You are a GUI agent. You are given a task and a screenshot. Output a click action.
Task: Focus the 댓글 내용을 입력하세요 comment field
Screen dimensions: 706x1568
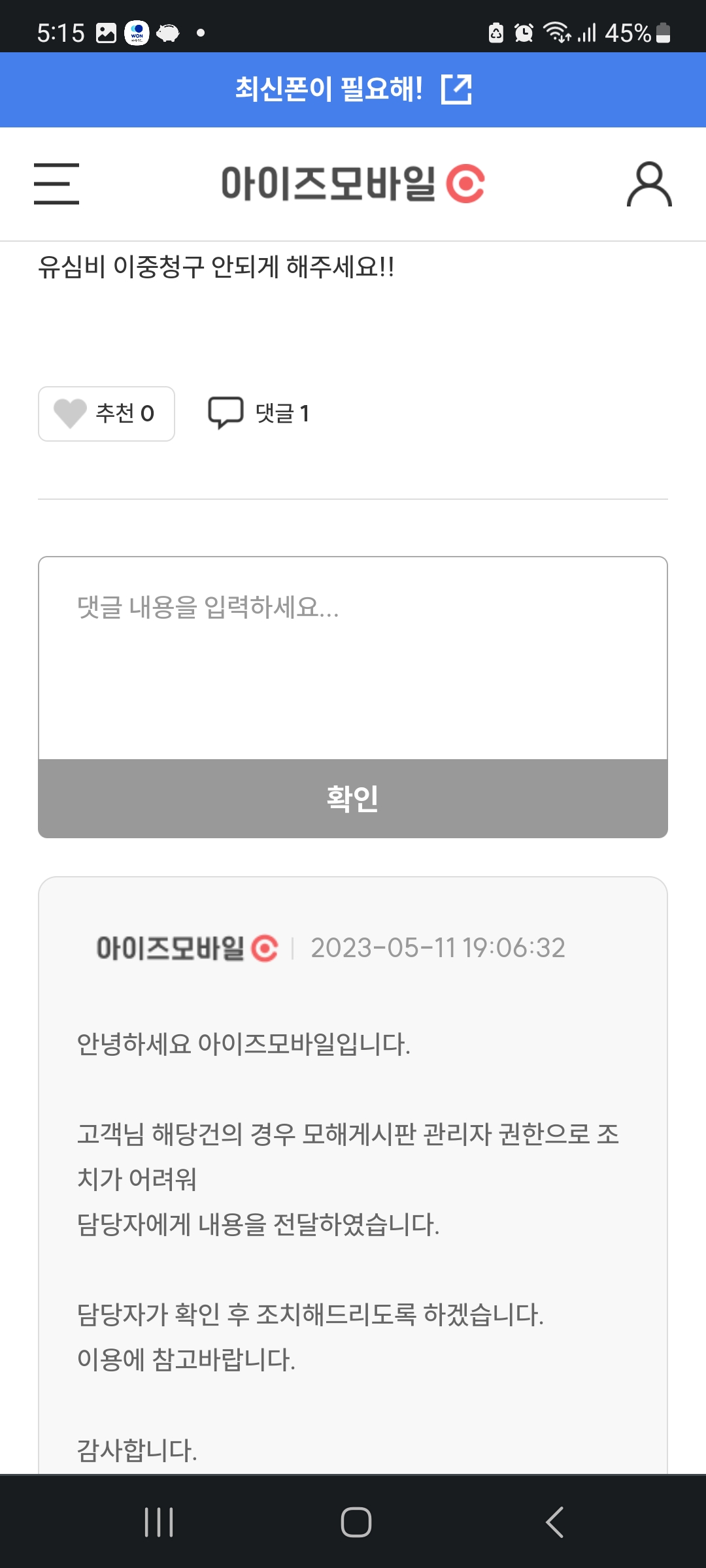pyautogui.click(x=353, y=658)
